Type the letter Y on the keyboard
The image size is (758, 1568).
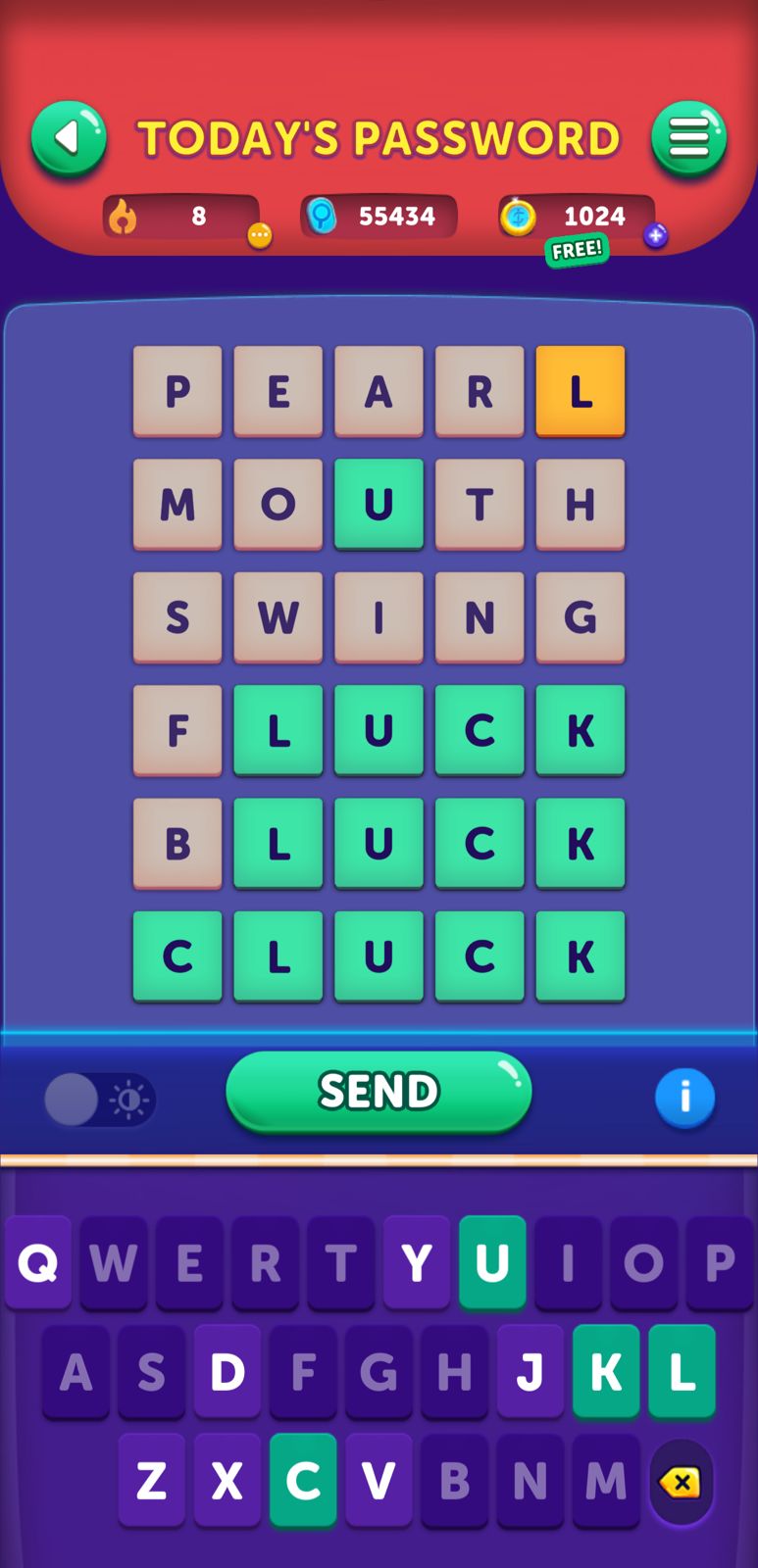tap(417, 1262)
